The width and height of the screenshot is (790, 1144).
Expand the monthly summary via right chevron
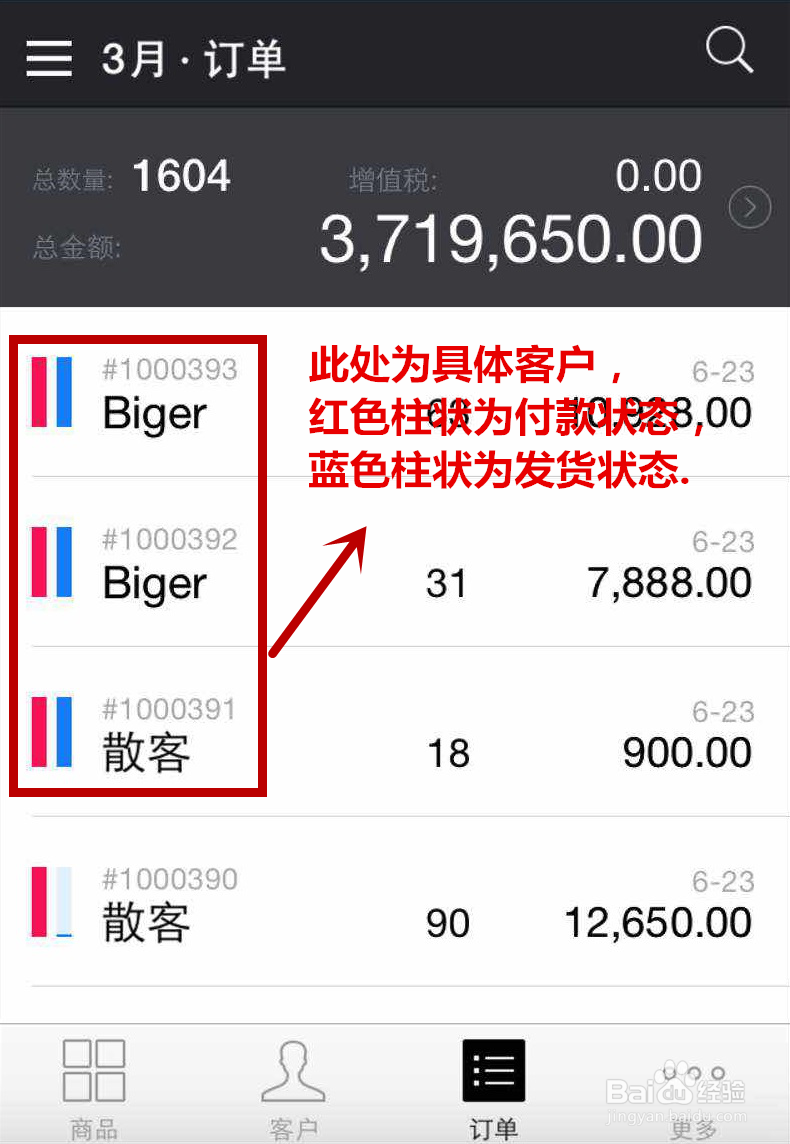click(x=749, y=207)
